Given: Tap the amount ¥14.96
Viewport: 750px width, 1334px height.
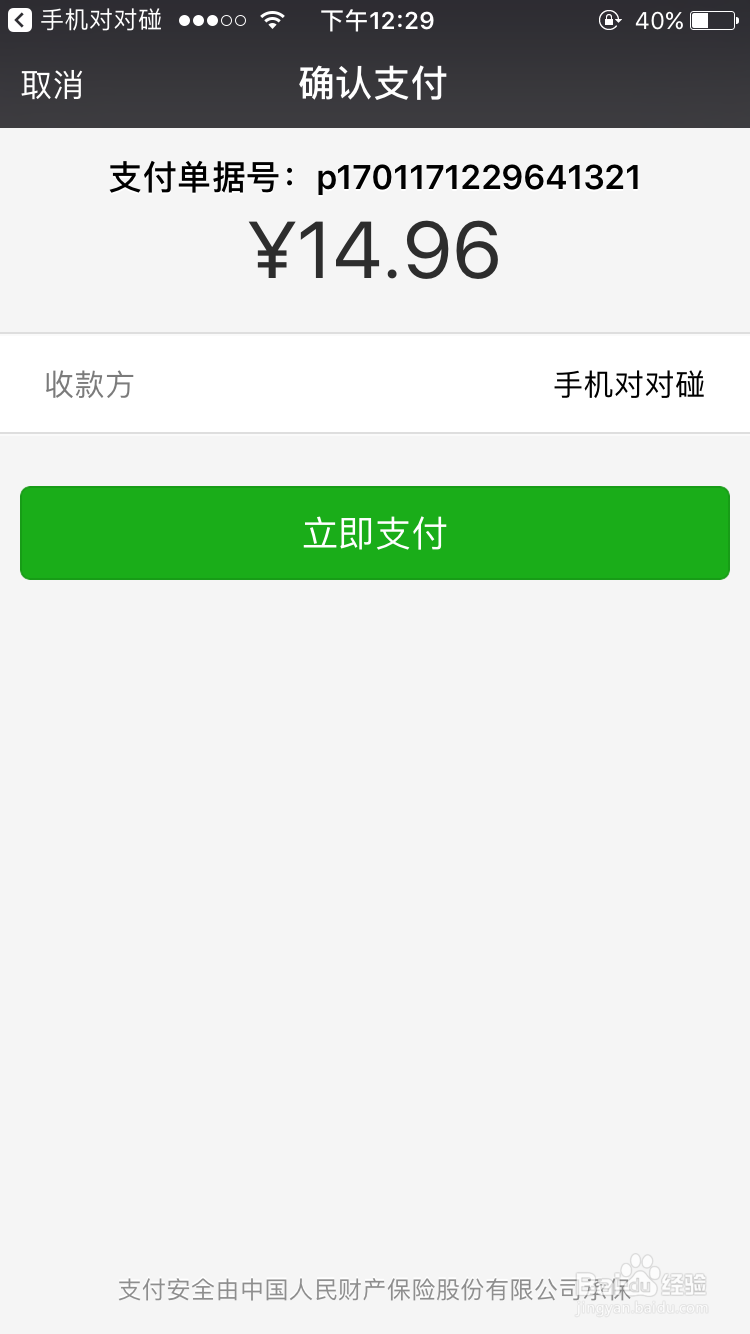Looking at the screenshot, I should [x=374, y=249].
